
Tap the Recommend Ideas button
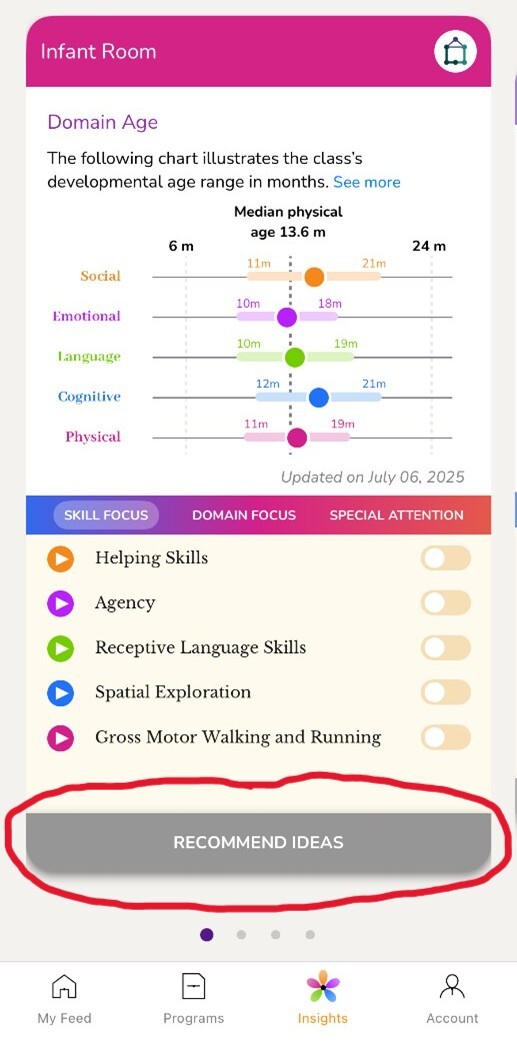tap(258, 842)
